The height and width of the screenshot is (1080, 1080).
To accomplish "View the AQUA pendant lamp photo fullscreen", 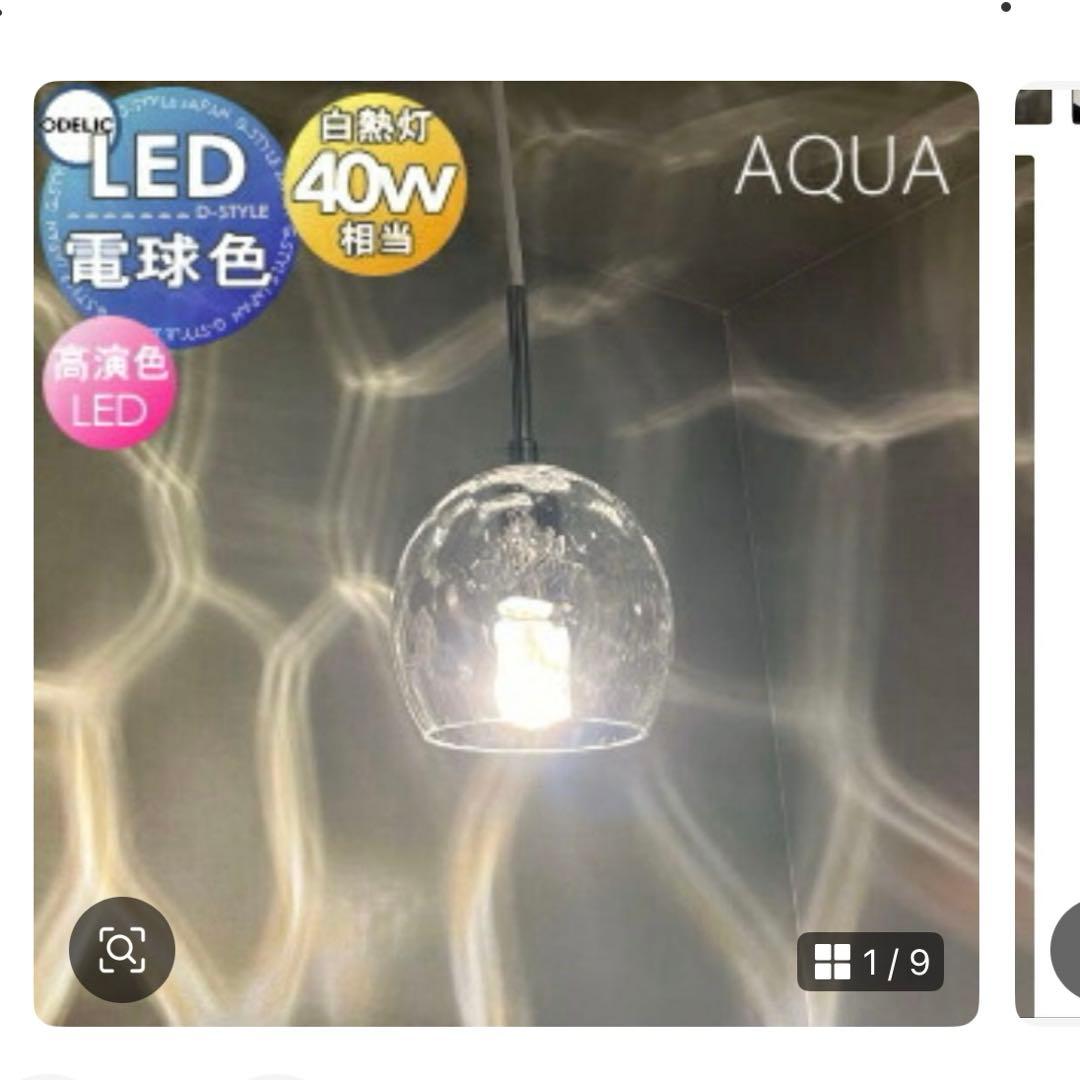I will click(520, 620).
